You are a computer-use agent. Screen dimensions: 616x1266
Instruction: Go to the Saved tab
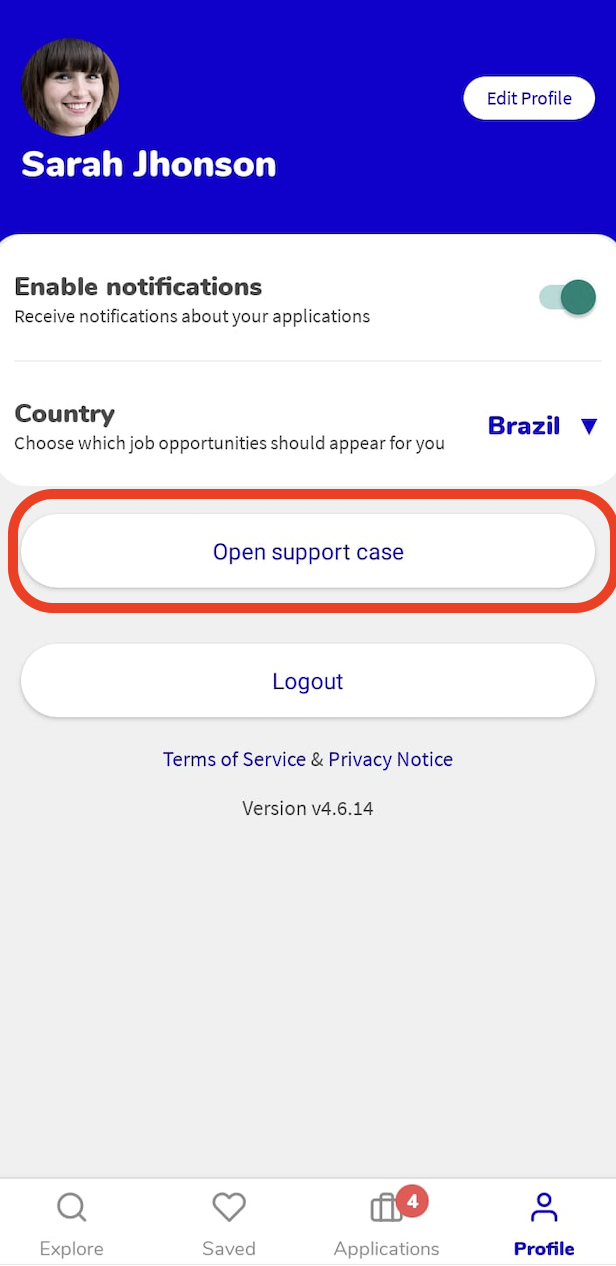[x=229, y=1223]
